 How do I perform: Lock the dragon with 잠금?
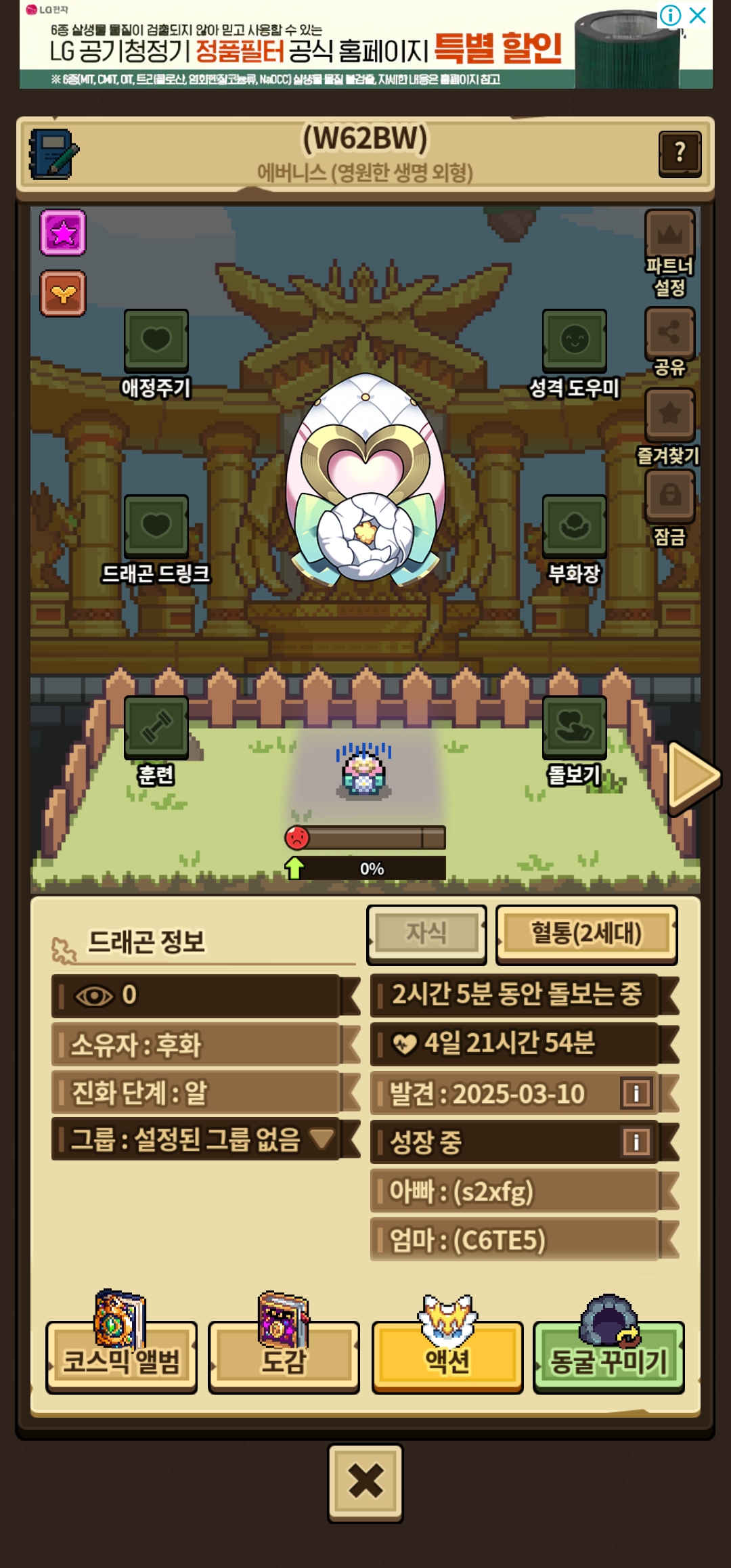[x=669, y=496]
